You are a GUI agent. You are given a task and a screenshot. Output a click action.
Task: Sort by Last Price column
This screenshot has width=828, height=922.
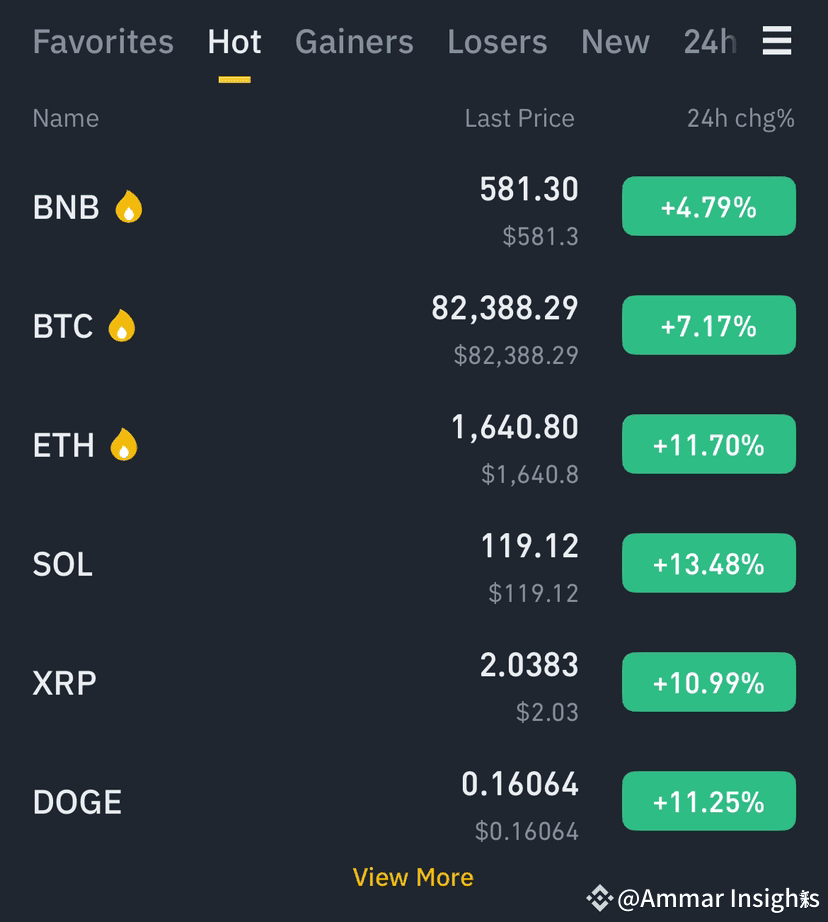pos(519,118)
